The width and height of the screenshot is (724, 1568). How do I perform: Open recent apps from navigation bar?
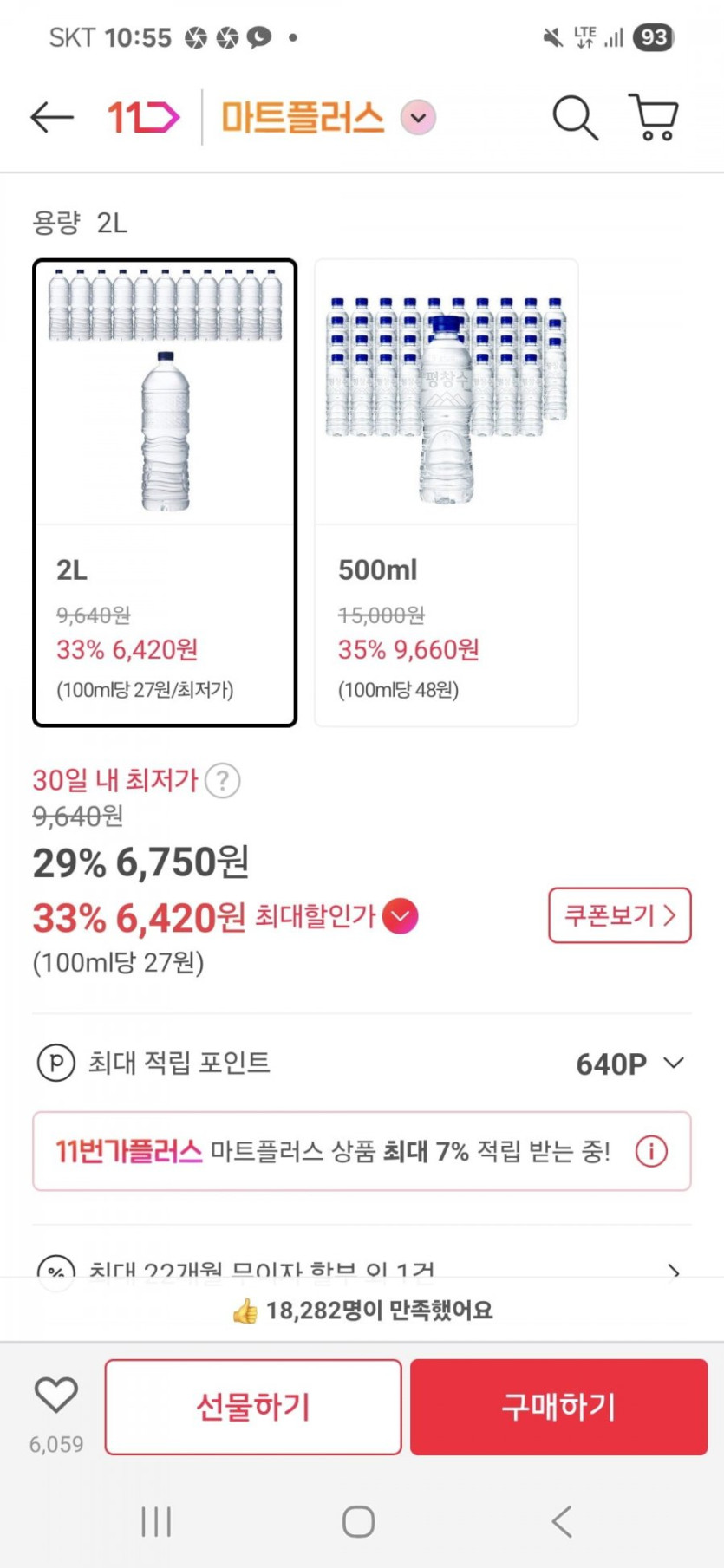pyautogui.click(x=156, y=1521)
